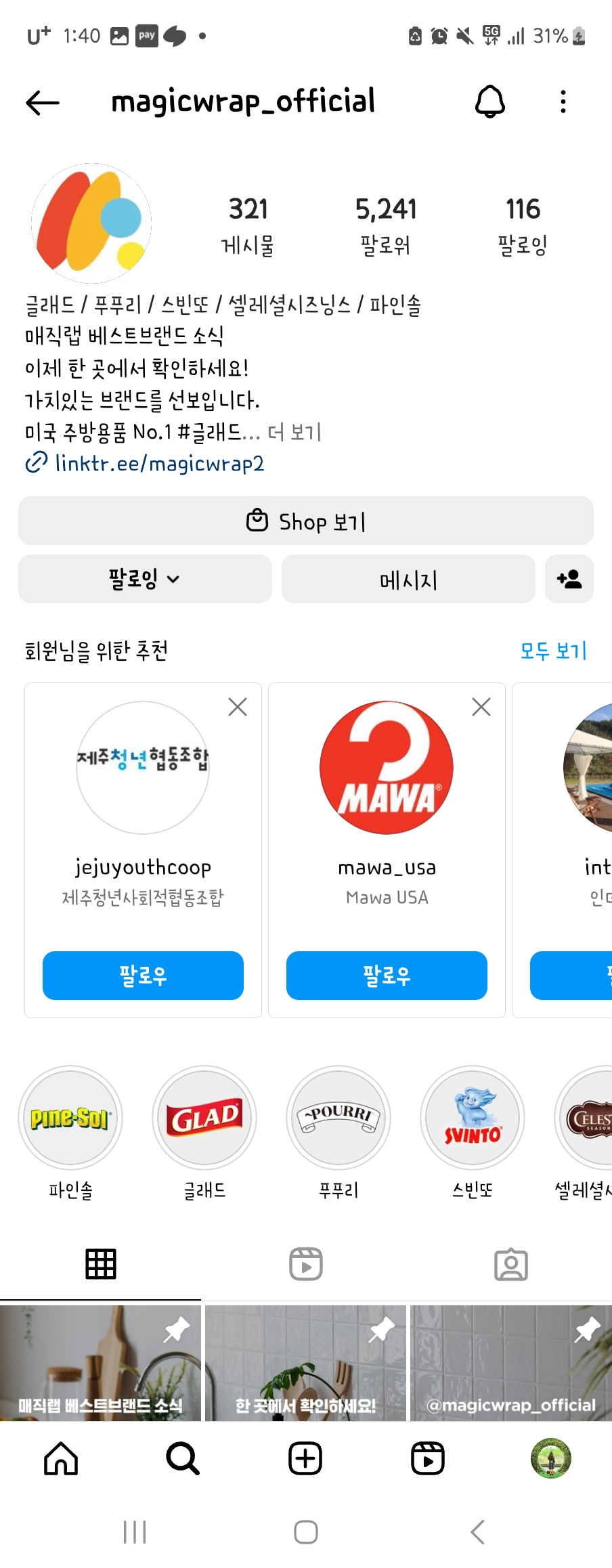Open the three-dot overflow menu
This screenshot has width=612, height=1568.
pyautogui.click(x=563, y=102)
